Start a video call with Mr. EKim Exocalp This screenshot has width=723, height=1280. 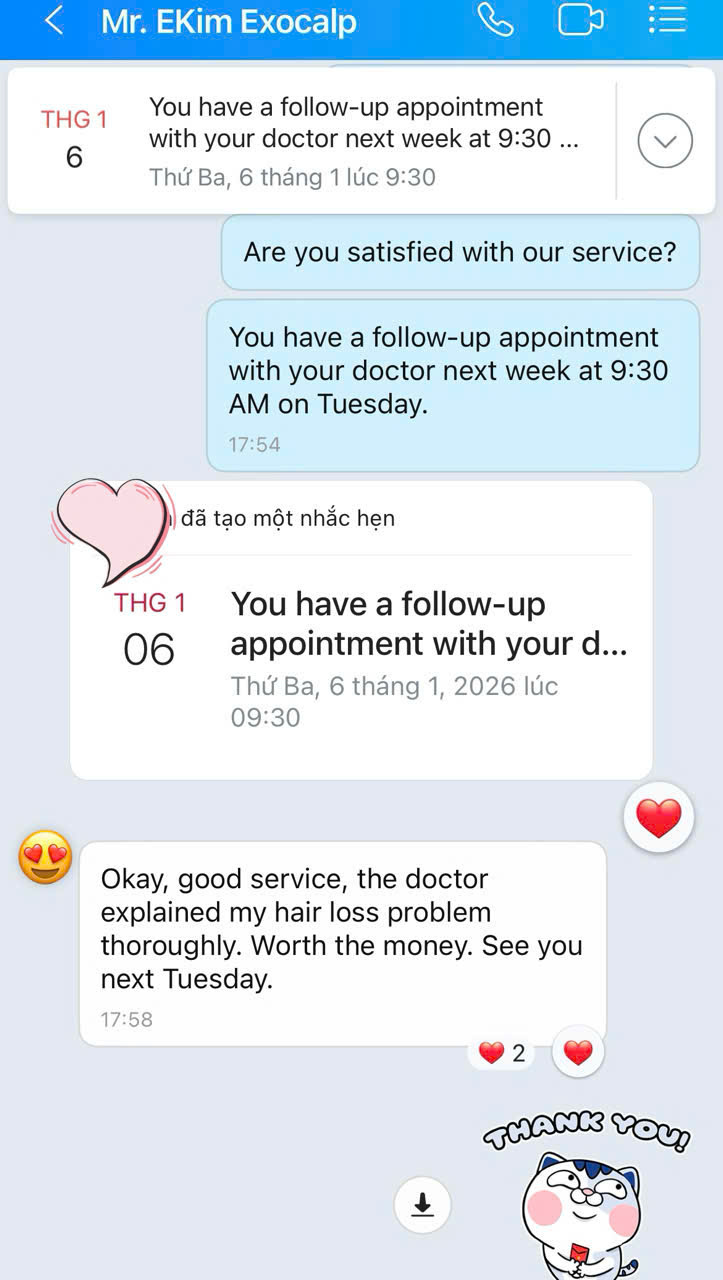[x=581, y=20]
